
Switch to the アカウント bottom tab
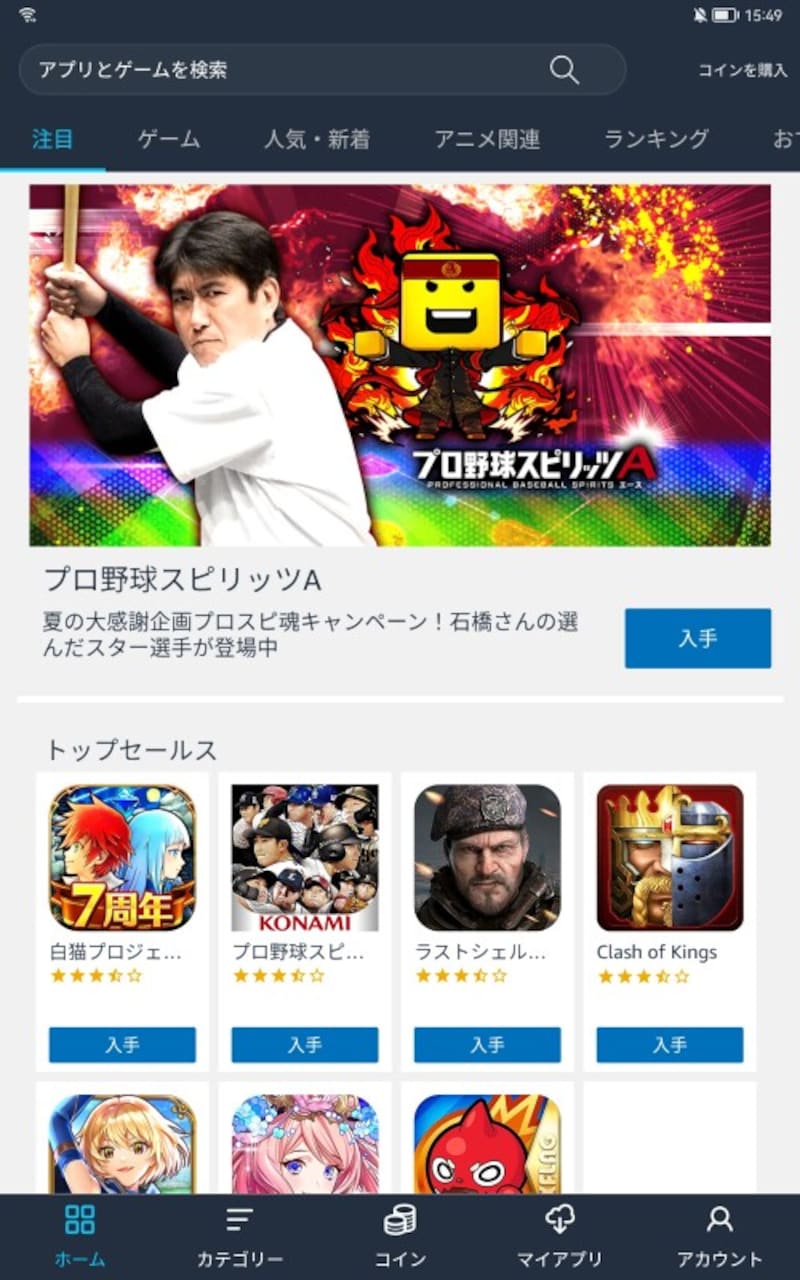pos(719,1236)
